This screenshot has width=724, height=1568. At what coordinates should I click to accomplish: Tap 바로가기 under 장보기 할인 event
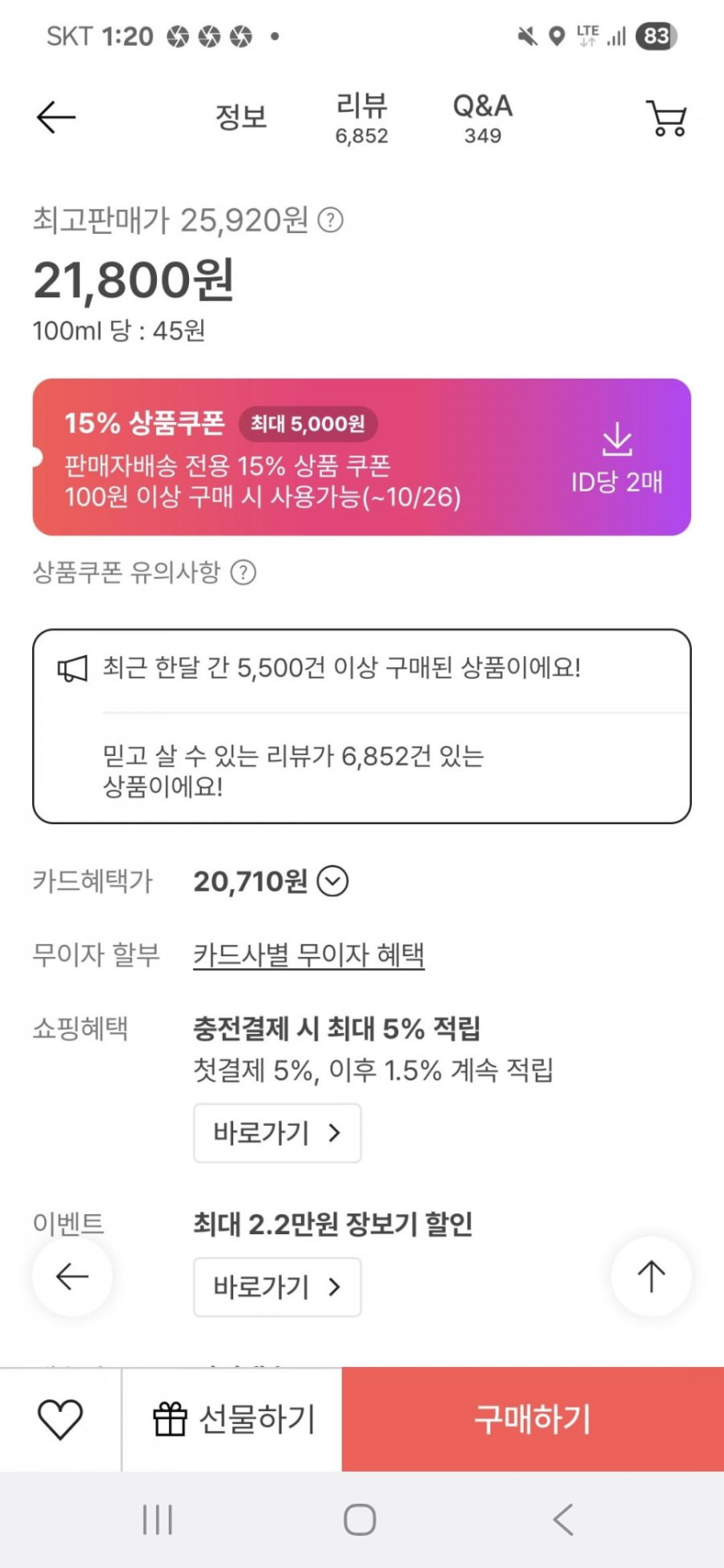pyautogui.click(x=277, y=1287)
